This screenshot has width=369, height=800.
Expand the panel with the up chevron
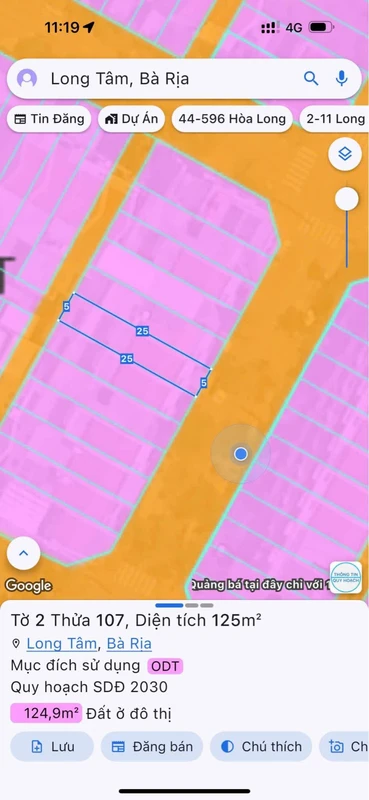pyautogui.click(x=23, y=553)
